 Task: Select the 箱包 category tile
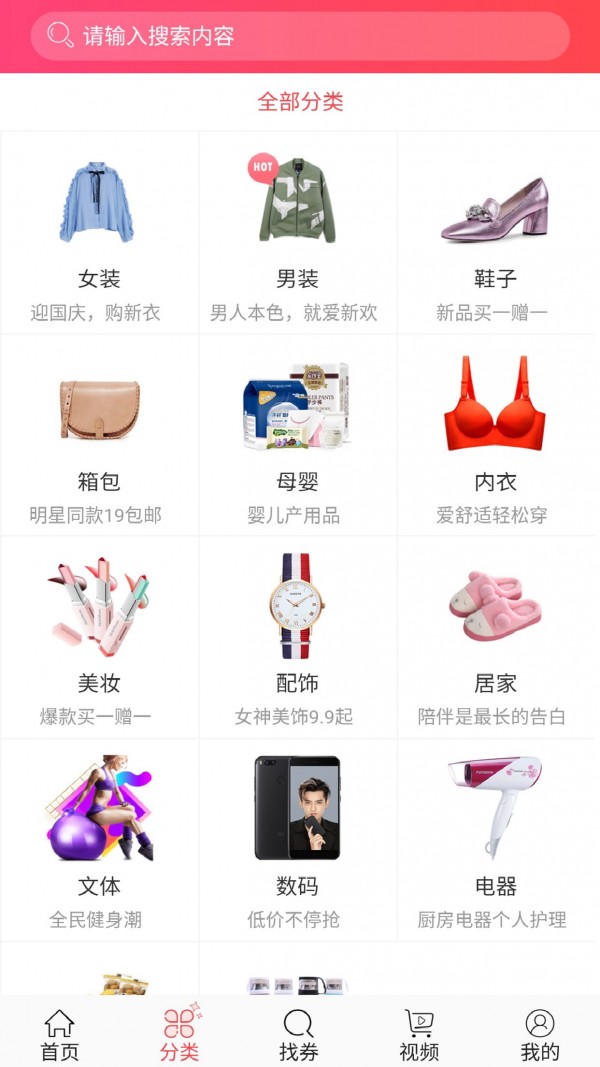coord(99,435)
